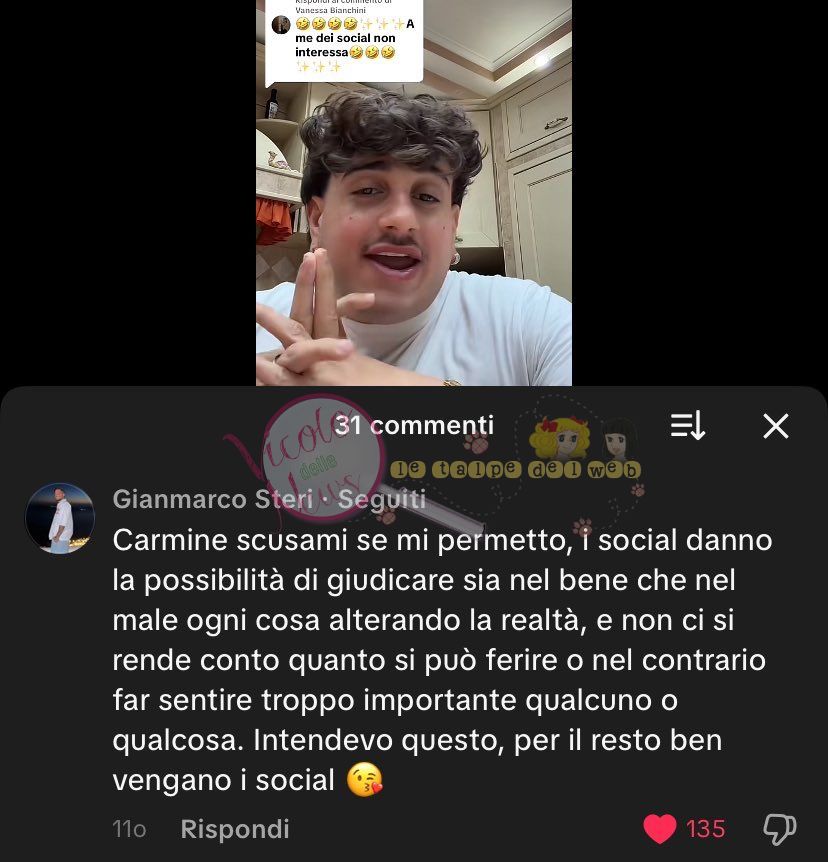Open Gianmarco Steri's profile picture
828x862 pixels.
60,518
